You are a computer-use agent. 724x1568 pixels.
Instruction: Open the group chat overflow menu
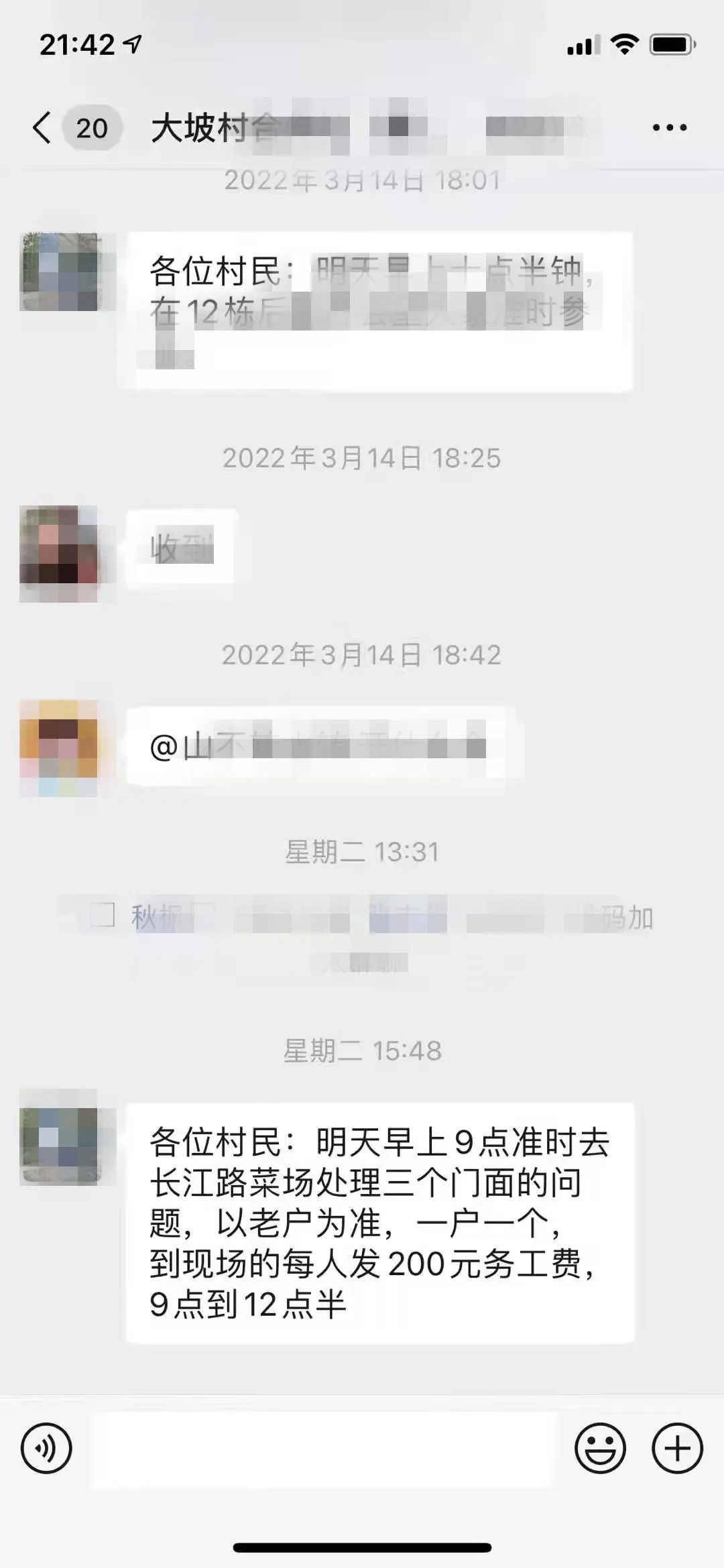tap(669, 127)
